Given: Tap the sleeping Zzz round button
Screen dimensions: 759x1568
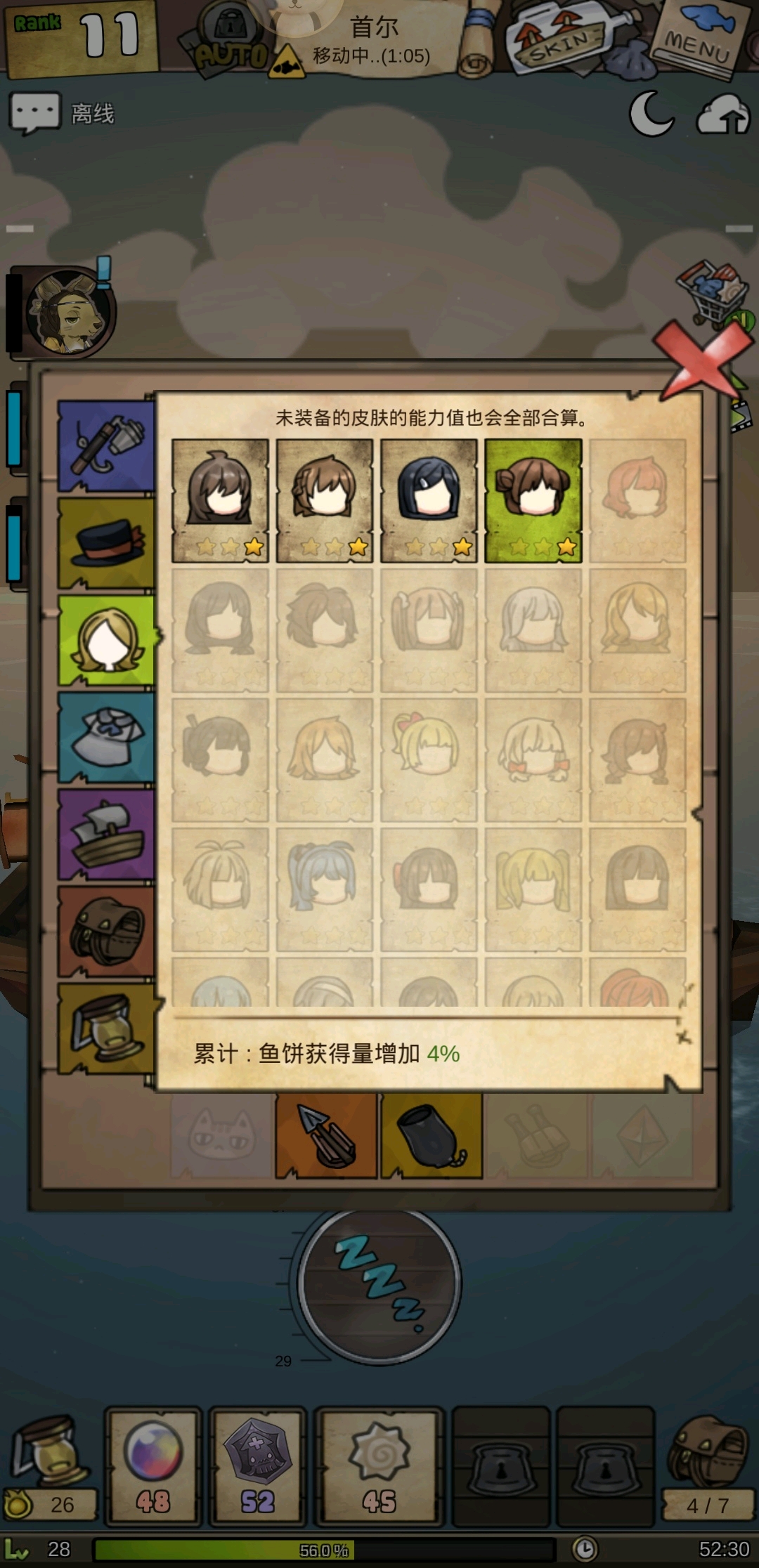Looking at the screenshot, I should [379, 1284].
